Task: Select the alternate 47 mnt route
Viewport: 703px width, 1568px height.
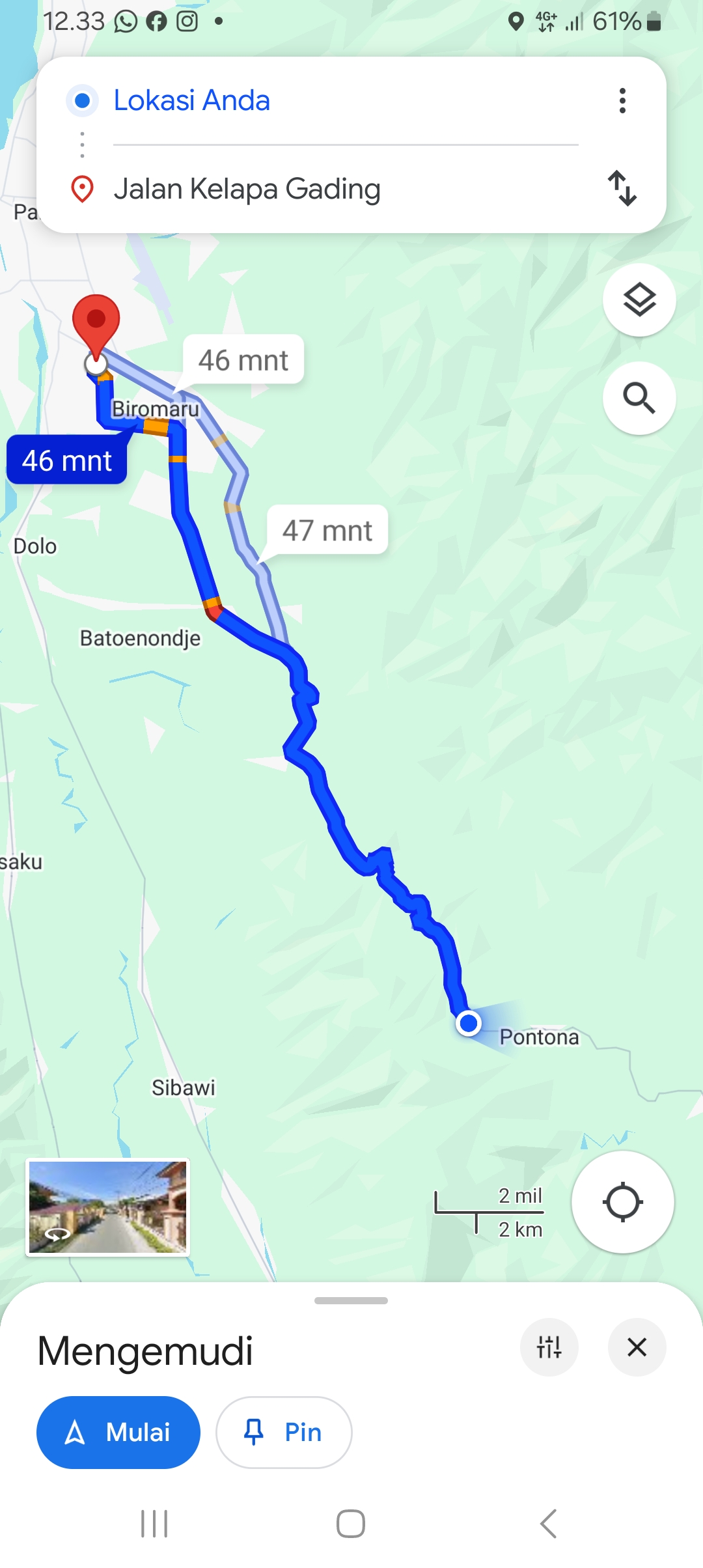Action: [327, 530]
